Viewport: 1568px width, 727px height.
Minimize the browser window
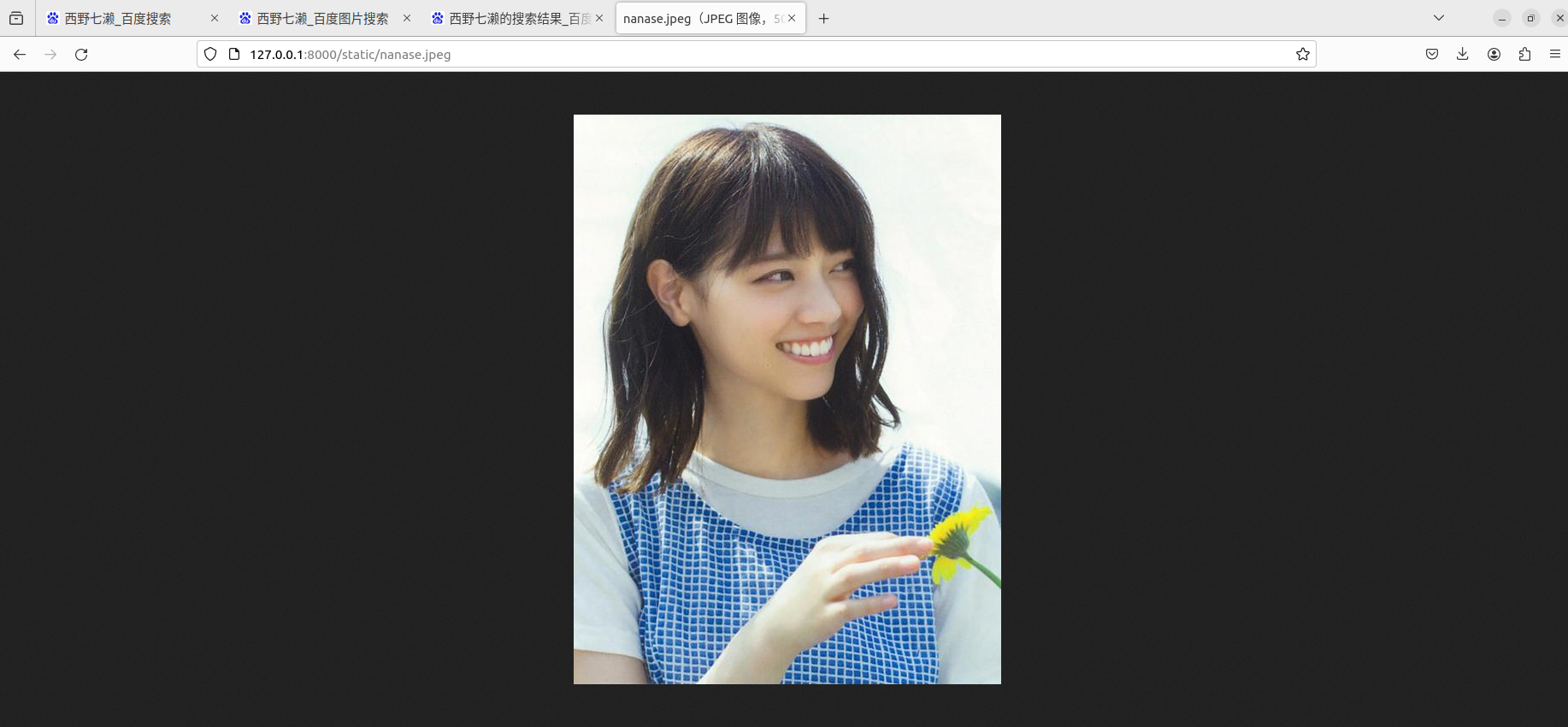click(x=1502, y=18)
